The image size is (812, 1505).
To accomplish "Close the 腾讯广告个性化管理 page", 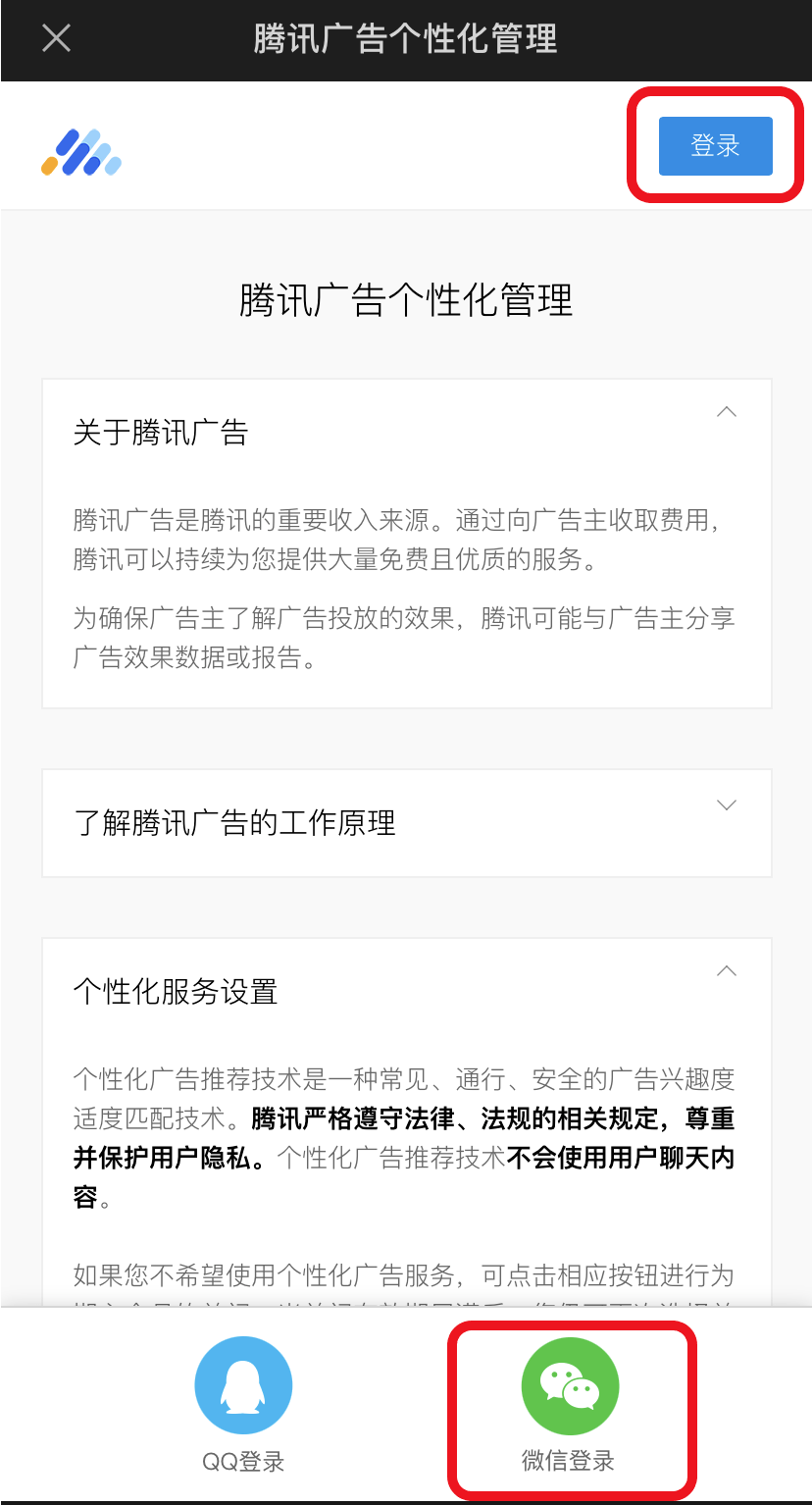I will pyautogui.click(x=56, y=39).
